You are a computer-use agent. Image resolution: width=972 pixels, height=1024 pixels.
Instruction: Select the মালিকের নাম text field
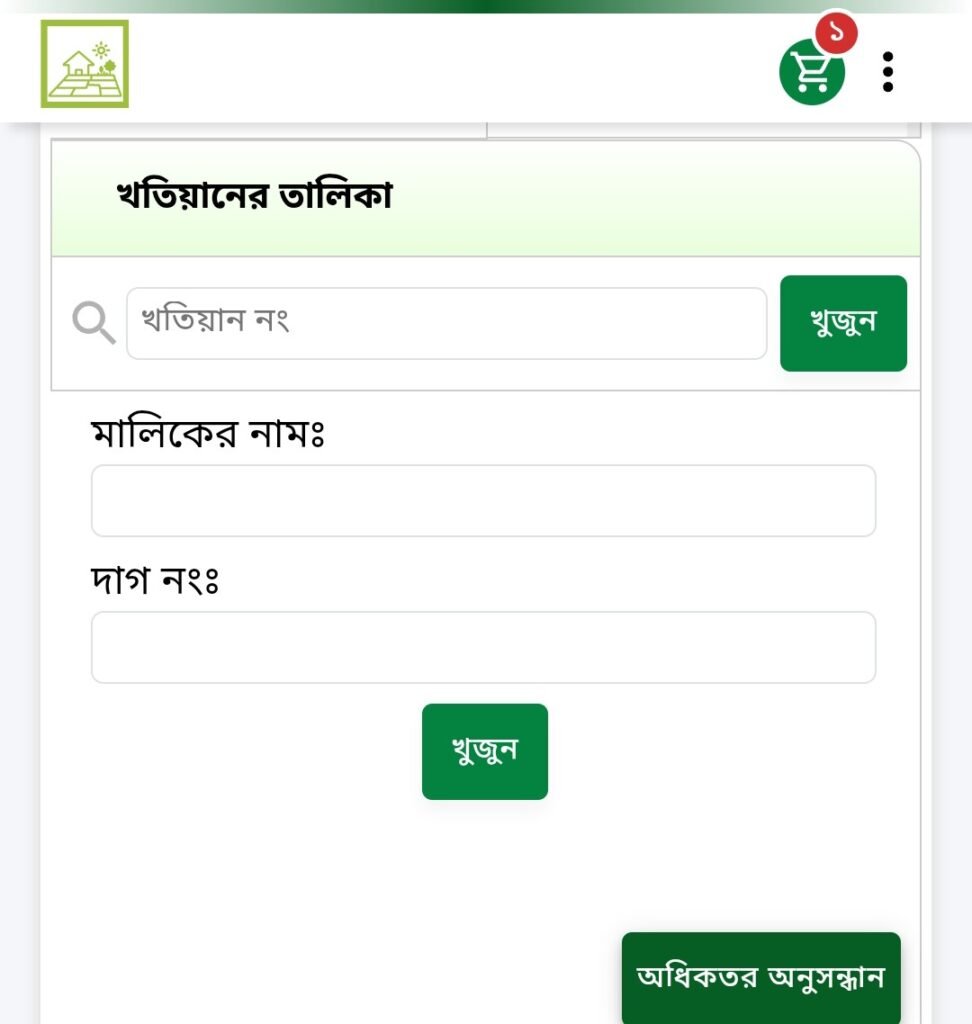pos(483,500)
